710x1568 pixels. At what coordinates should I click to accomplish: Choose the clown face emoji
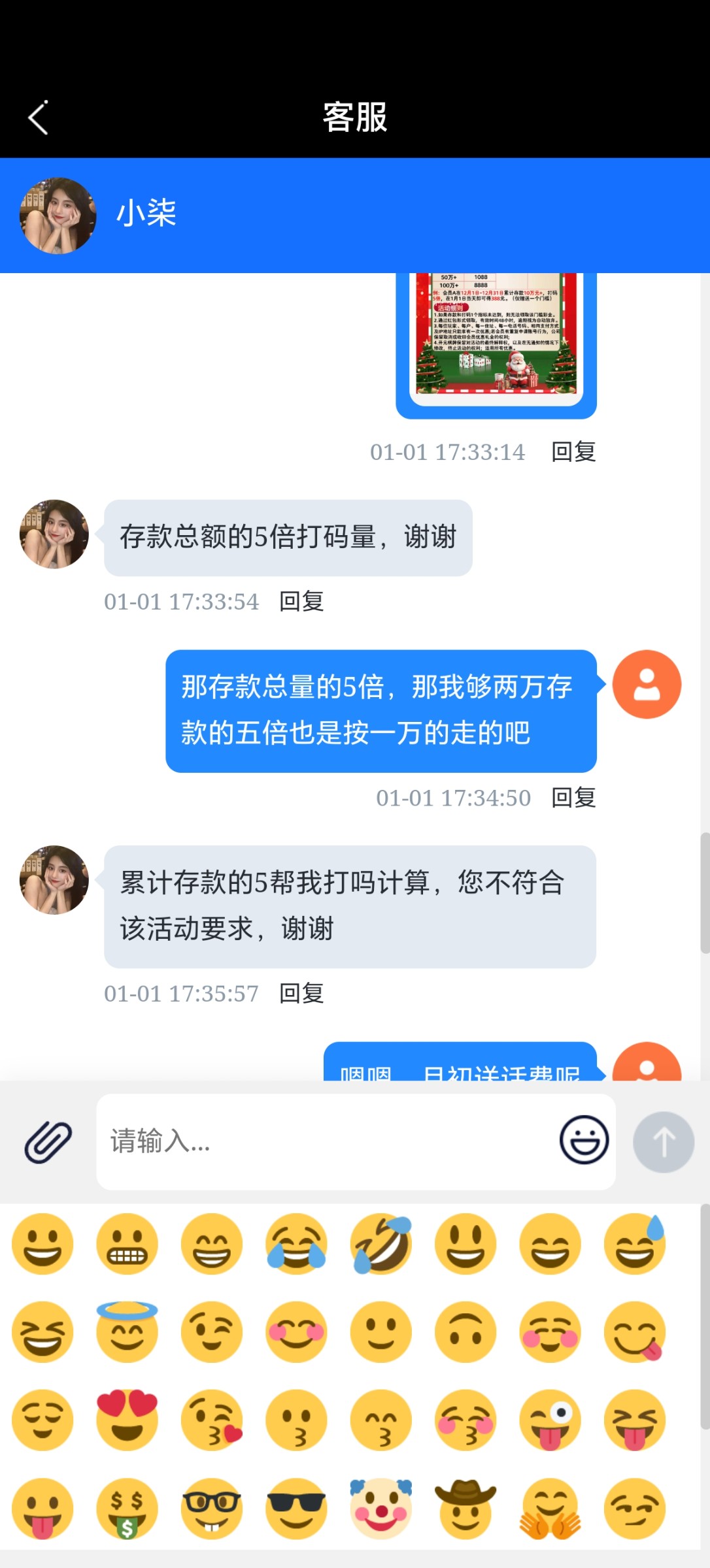pos(381,1509)
